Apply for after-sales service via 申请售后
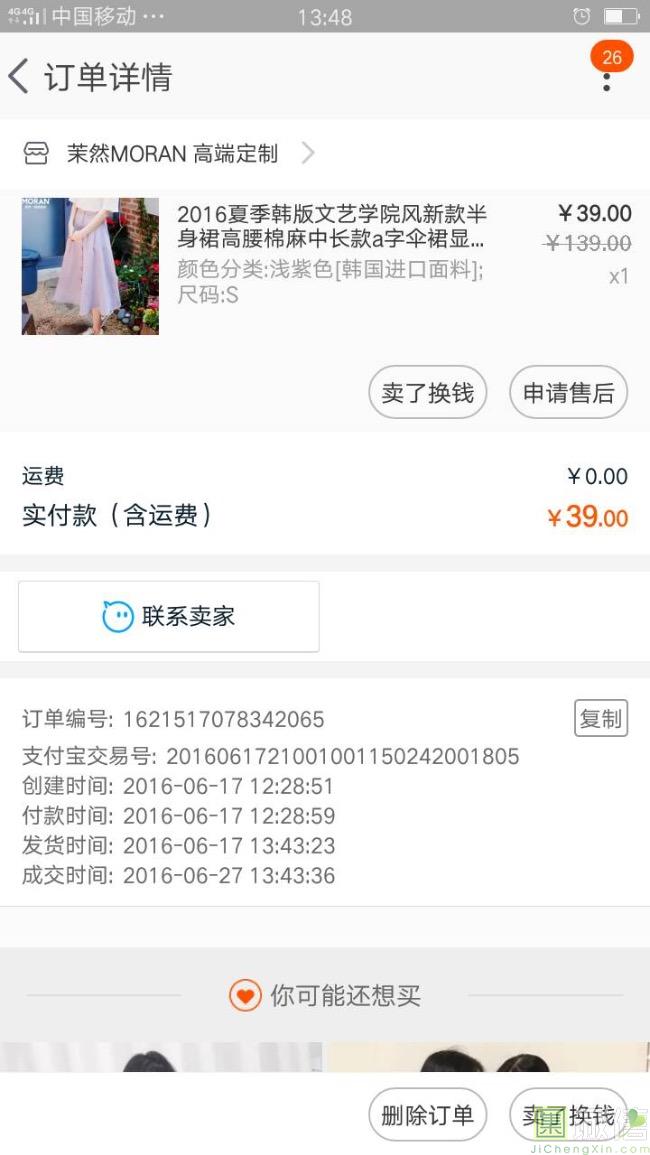 (568, 393)
